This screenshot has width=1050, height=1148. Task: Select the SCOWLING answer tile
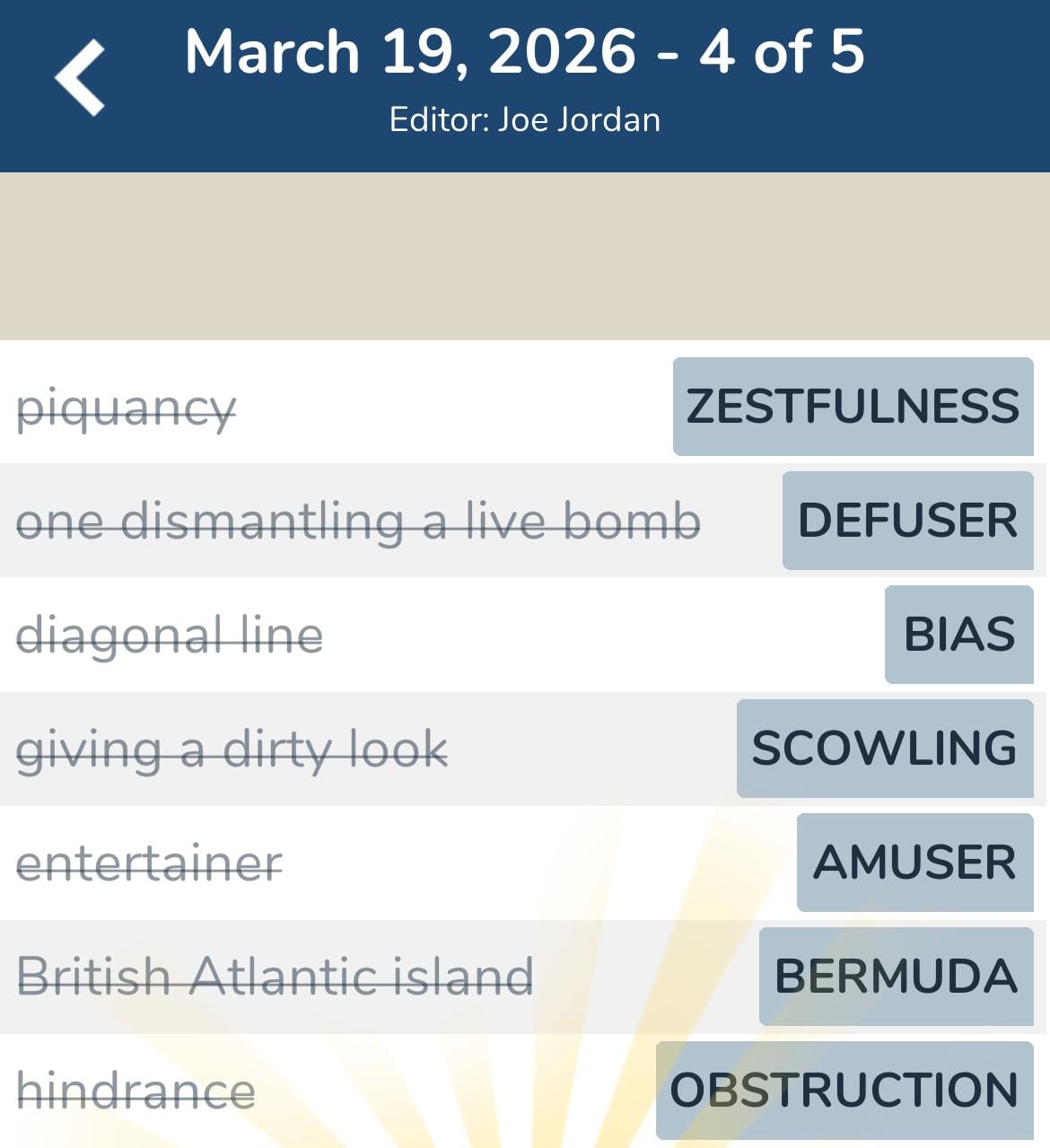(884, 749)
